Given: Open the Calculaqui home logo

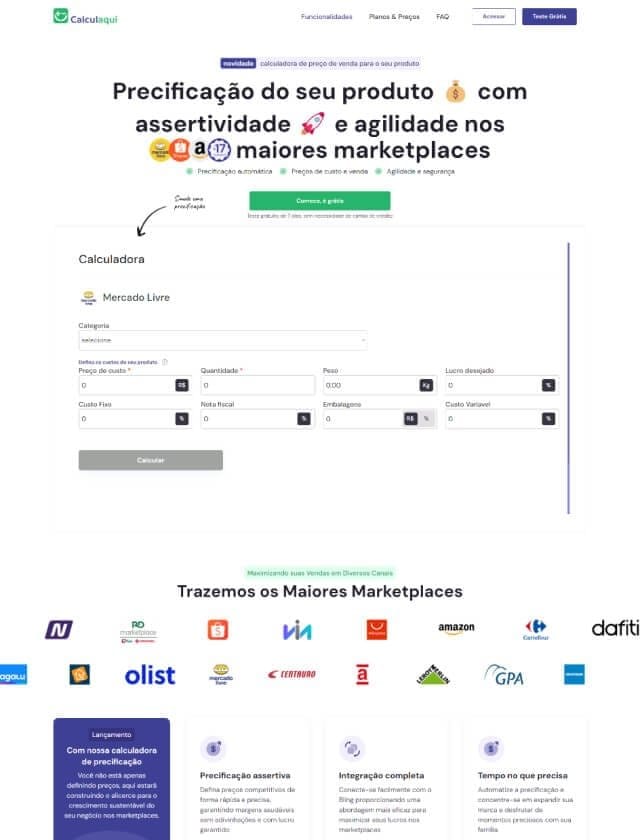Looking at the screenshot, I should coord(85,17).
